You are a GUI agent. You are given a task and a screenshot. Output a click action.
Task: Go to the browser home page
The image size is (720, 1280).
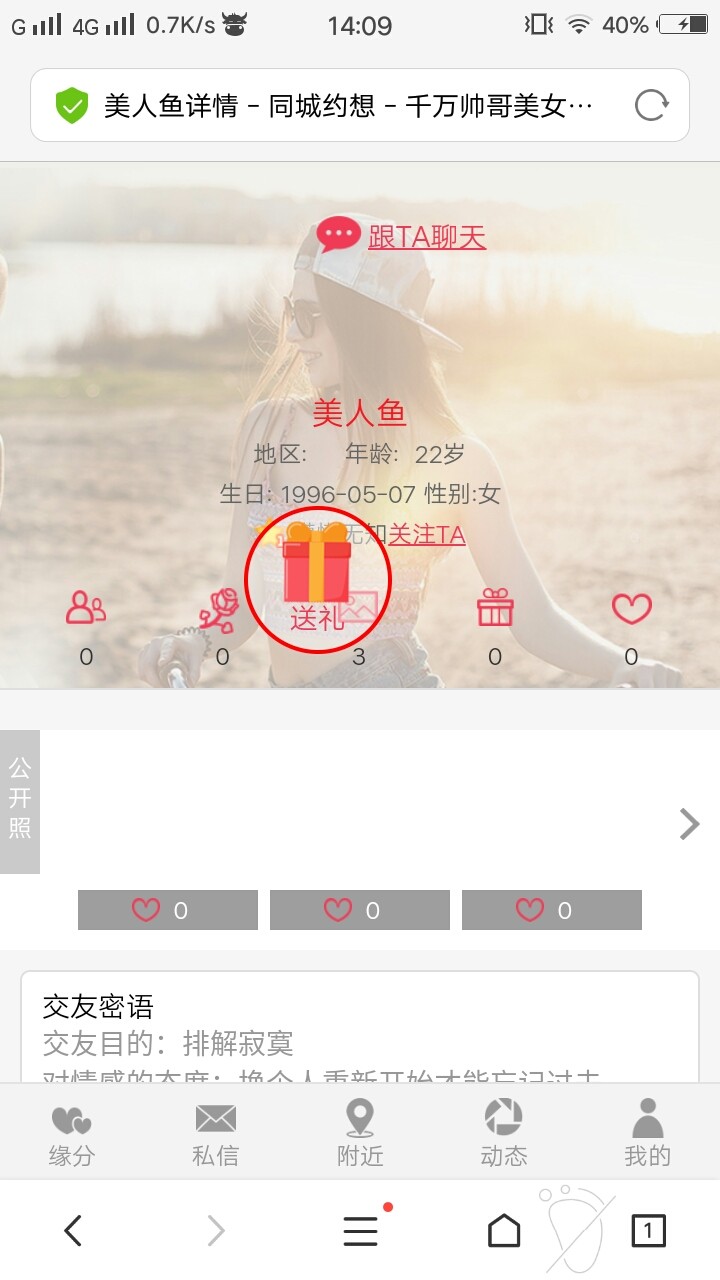[x=504, y=1230]
